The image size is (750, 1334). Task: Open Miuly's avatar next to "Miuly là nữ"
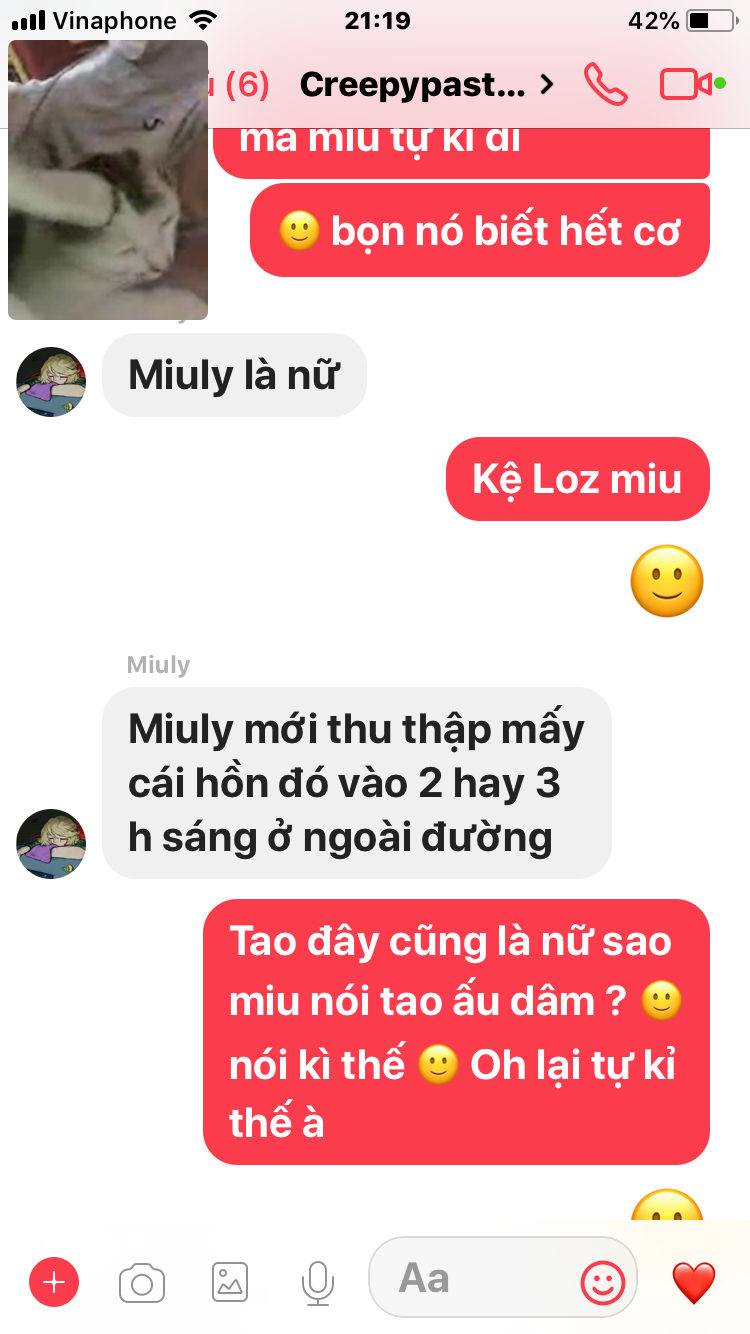pyautogui.click(x=51, y=382)
